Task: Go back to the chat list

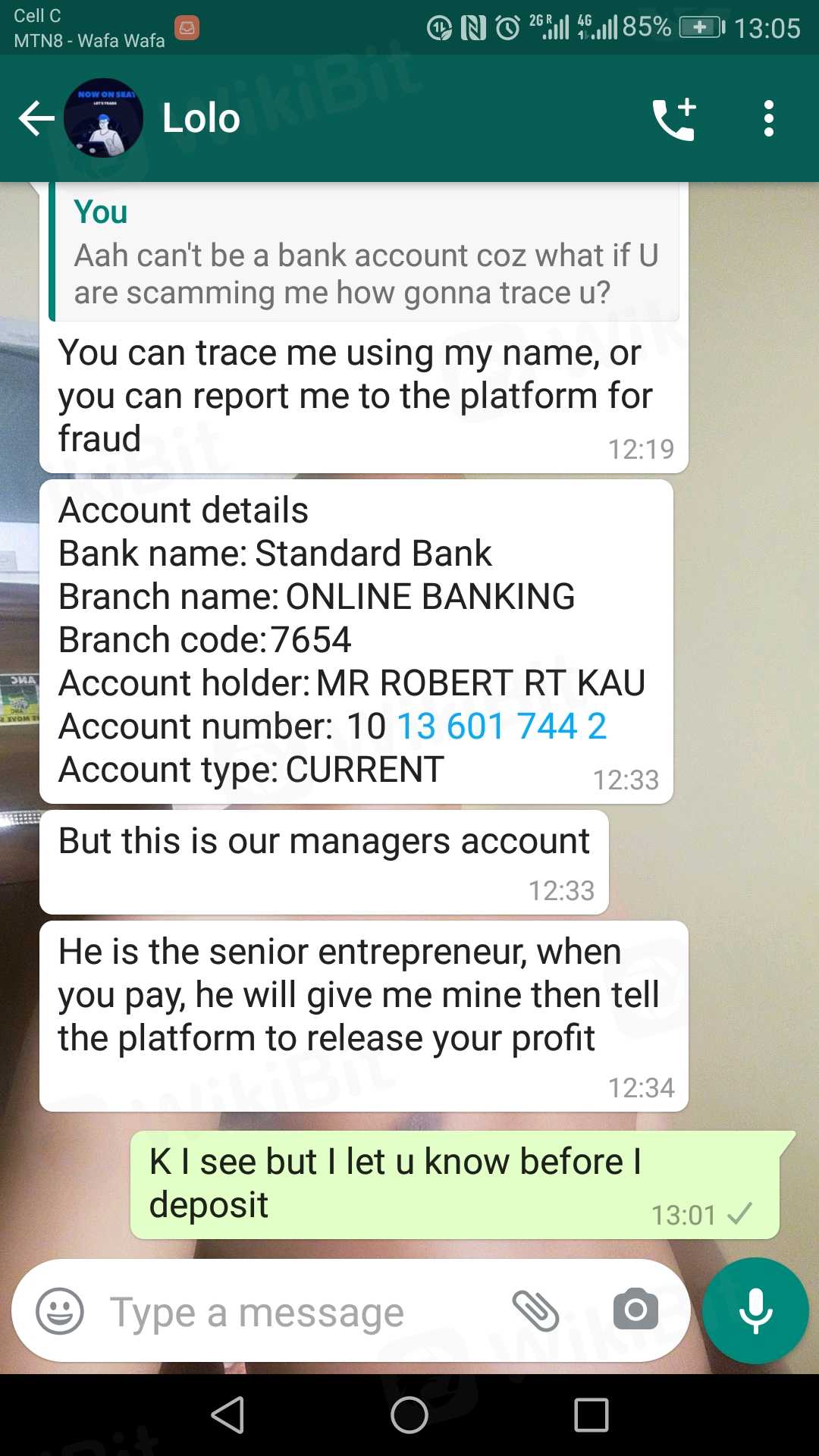Action: tap(36, 118)
